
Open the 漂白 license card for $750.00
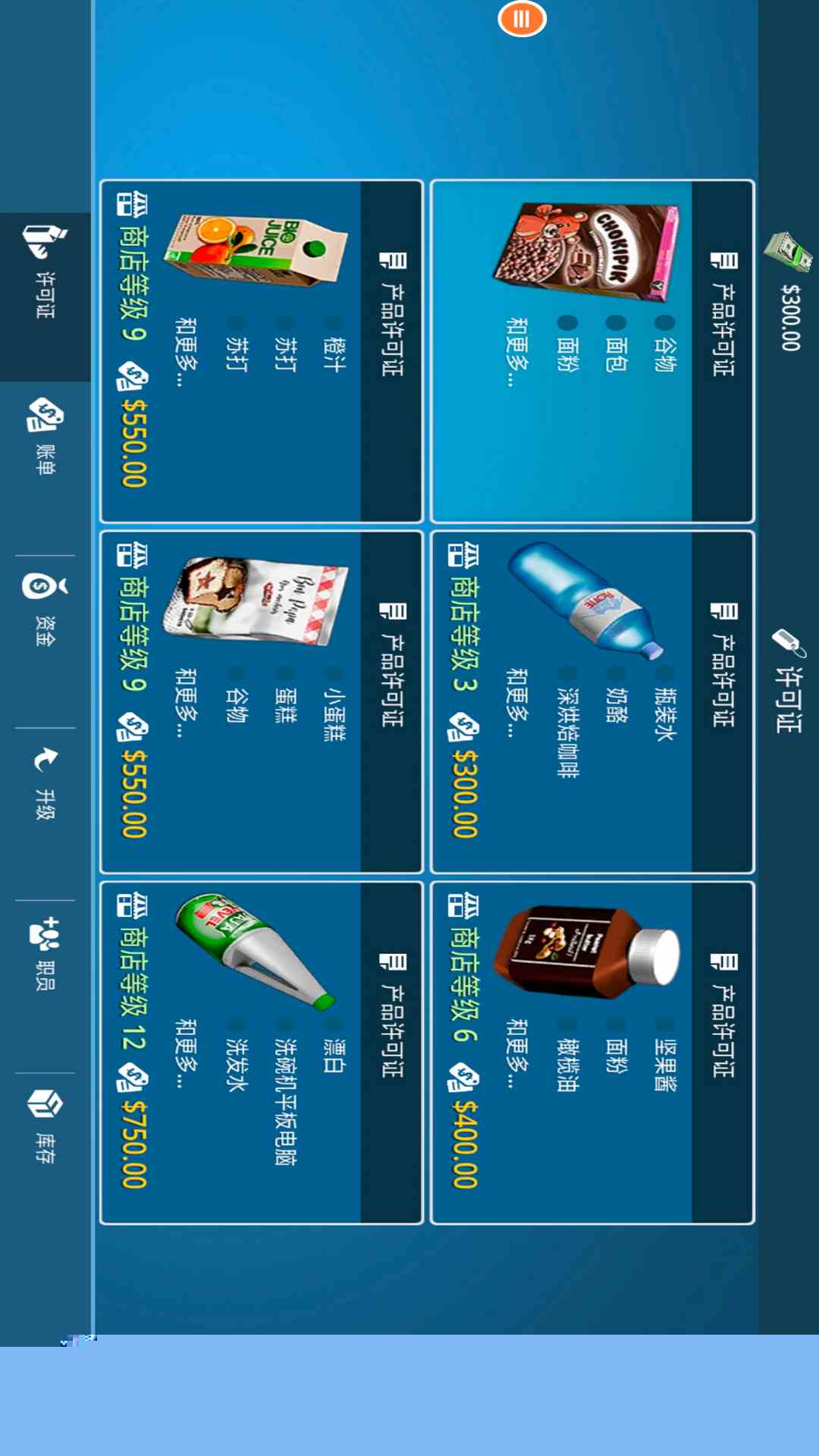pos(262,1053)
